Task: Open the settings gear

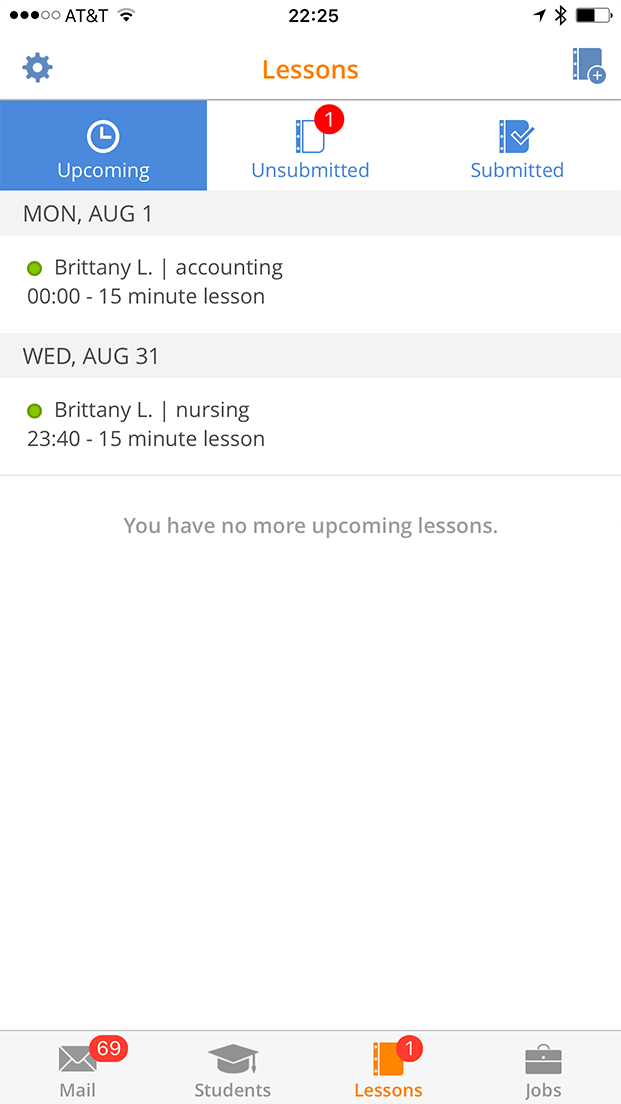Action: coord(37,68)
